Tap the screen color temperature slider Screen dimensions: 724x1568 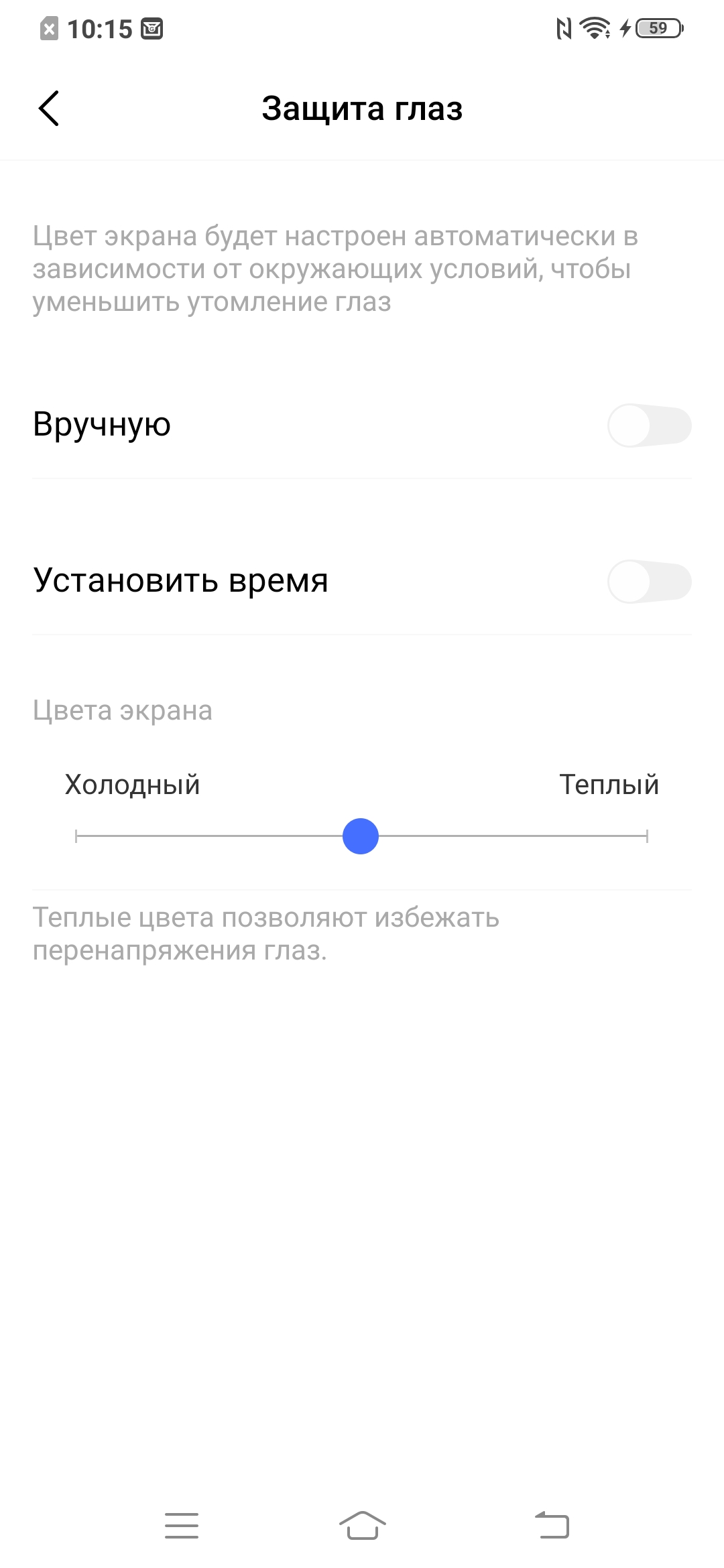click(361, 836)
